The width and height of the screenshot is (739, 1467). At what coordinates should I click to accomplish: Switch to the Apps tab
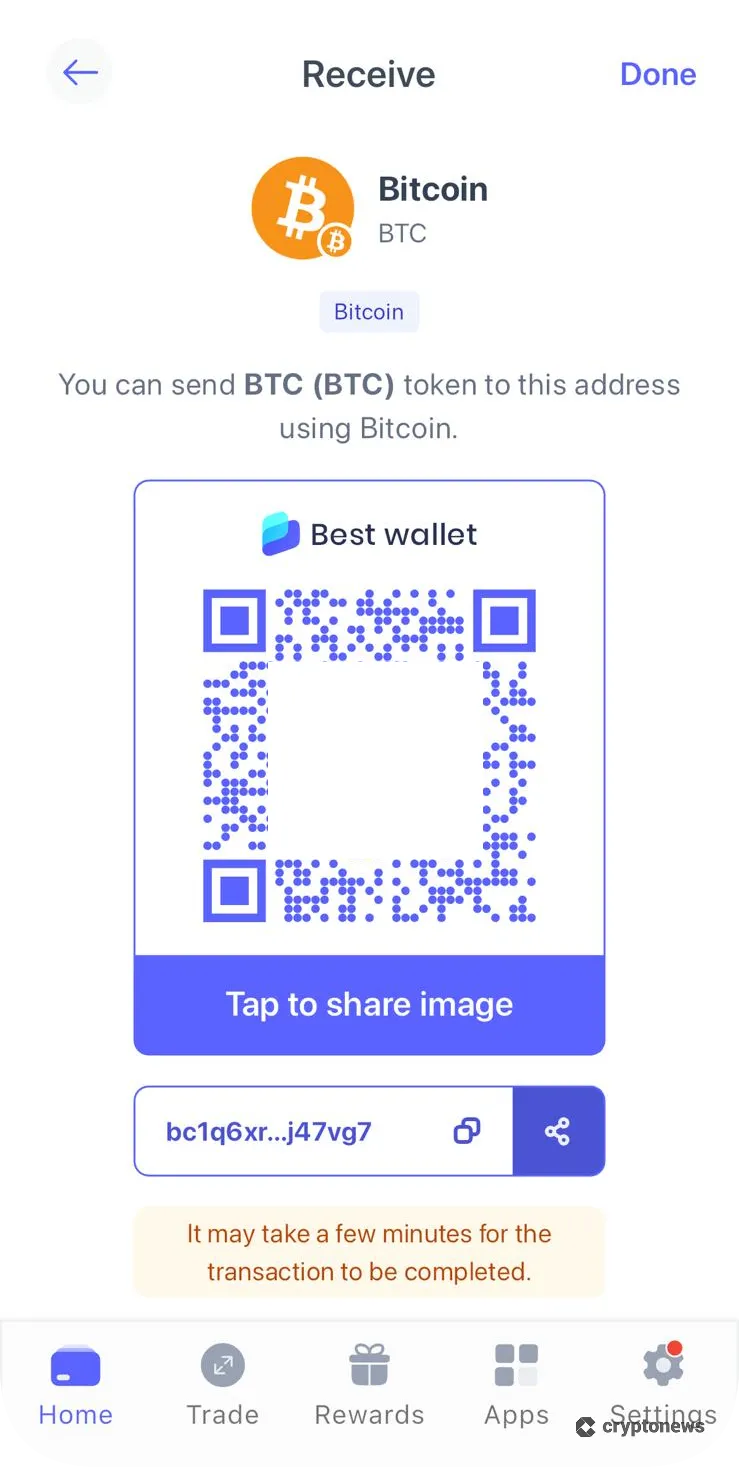(x=516, y=1385)
